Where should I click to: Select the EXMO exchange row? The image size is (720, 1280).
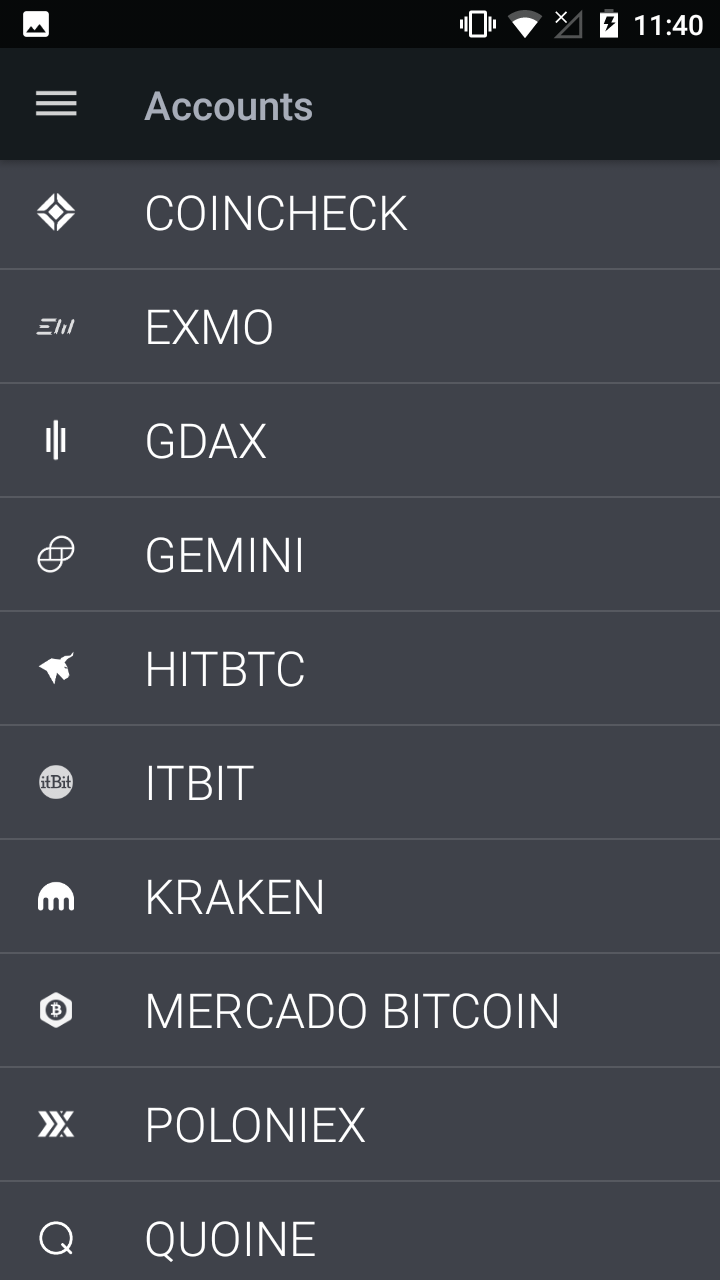pos(360,327)
